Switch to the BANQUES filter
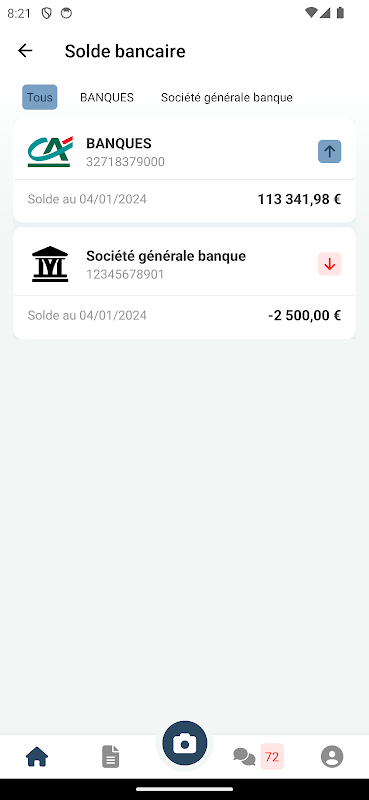Screen dimensions: 369x800 click(107, 97)
